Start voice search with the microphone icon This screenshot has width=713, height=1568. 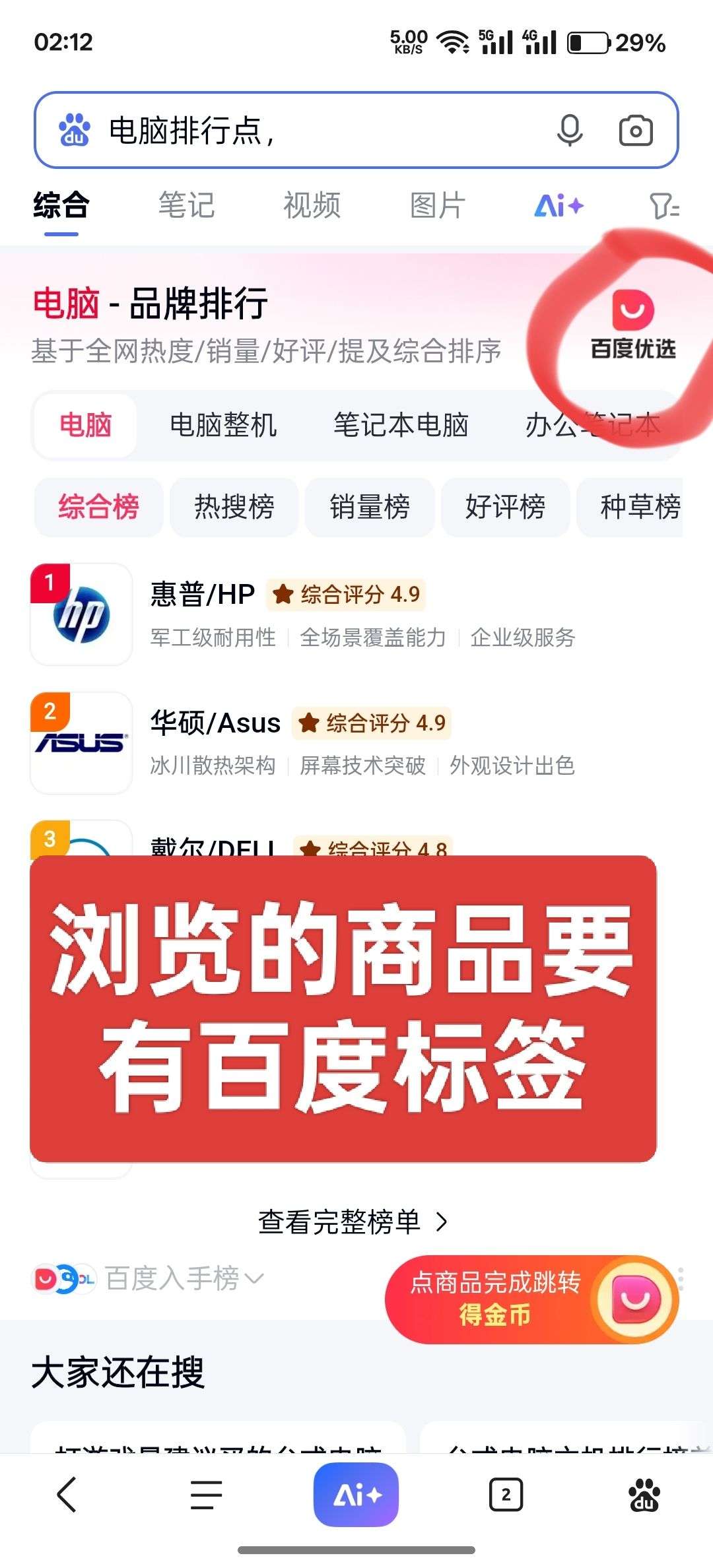(x=570, y=130)
